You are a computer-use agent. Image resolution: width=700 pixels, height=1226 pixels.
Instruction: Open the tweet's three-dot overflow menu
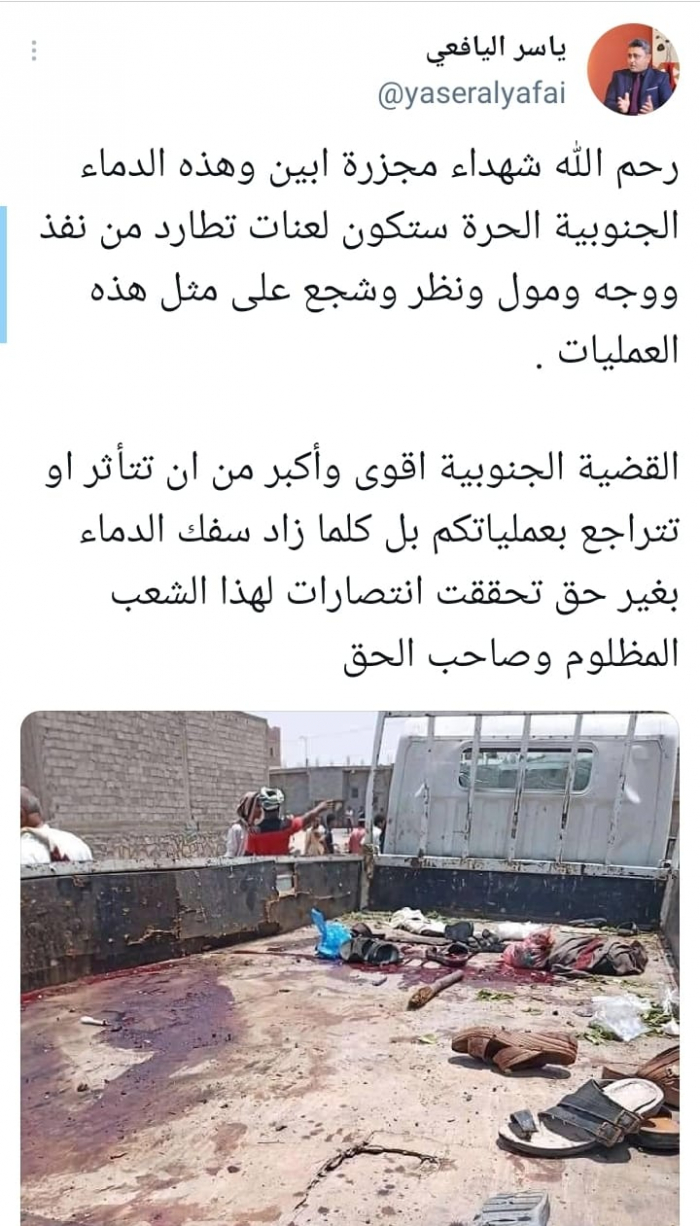click(34, 51)
